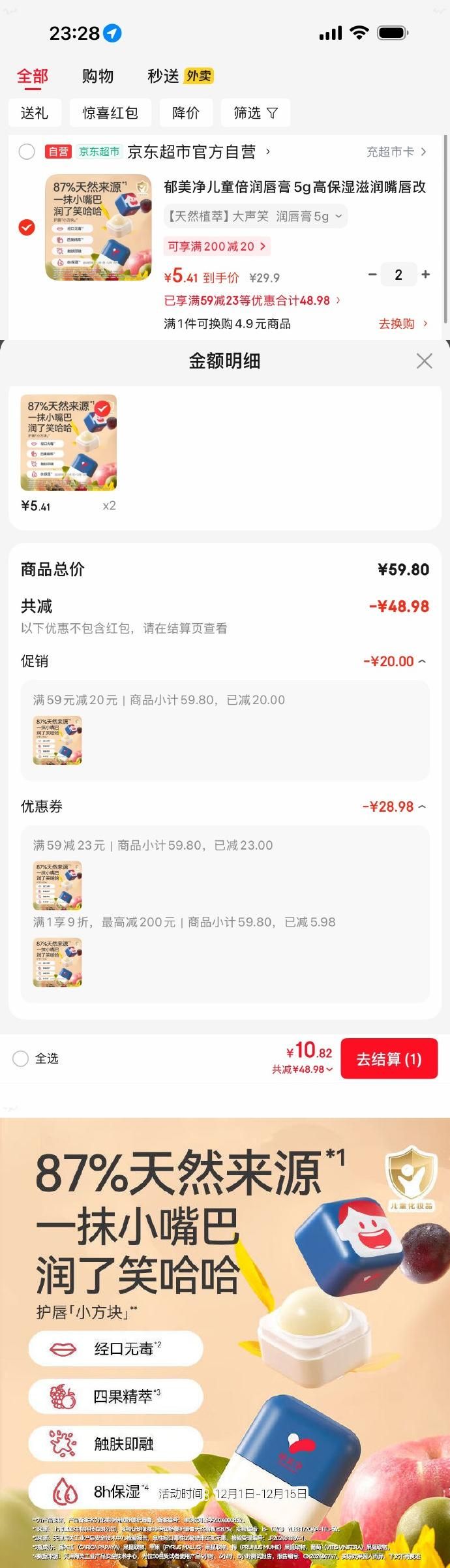Open 充超市卡 top-up link
The image size is (450, 1568).
coord(396,152)
